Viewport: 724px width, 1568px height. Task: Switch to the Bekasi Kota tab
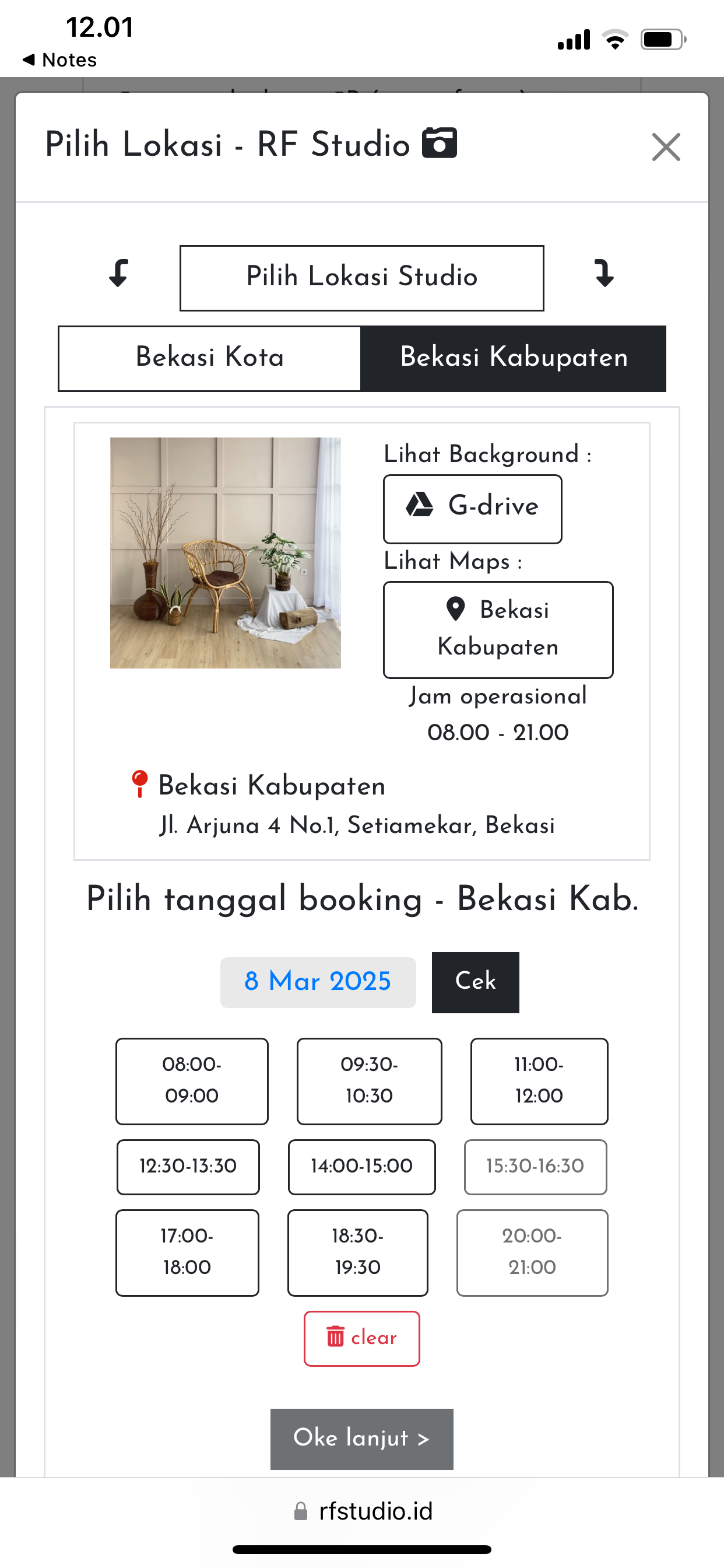[x=209, y=358]
